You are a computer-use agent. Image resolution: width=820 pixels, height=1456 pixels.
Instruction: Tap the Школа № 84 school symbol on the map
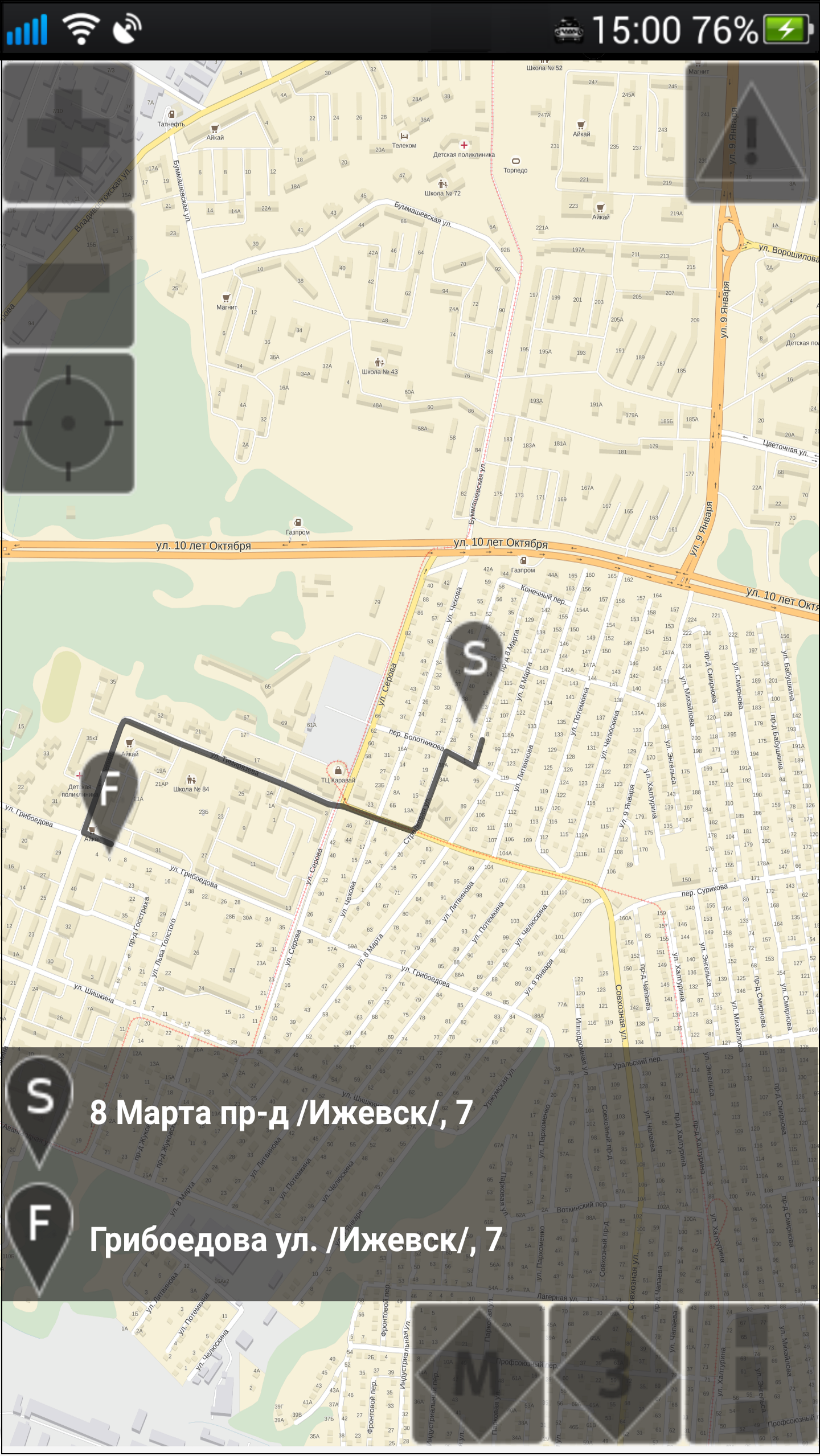191,779
